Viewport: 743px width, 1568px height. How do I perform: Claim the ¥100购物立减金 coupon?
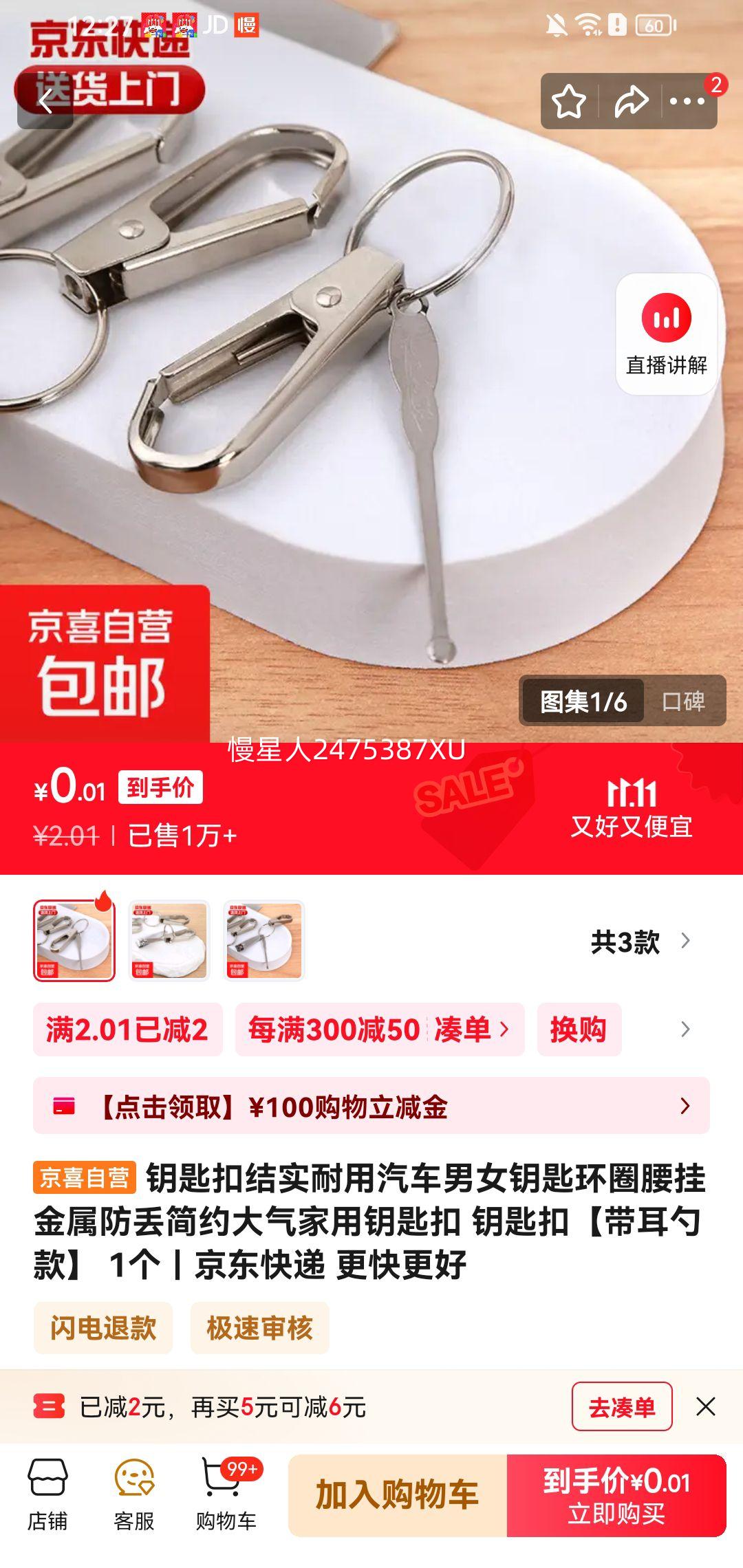click(x=371, y=1107)
